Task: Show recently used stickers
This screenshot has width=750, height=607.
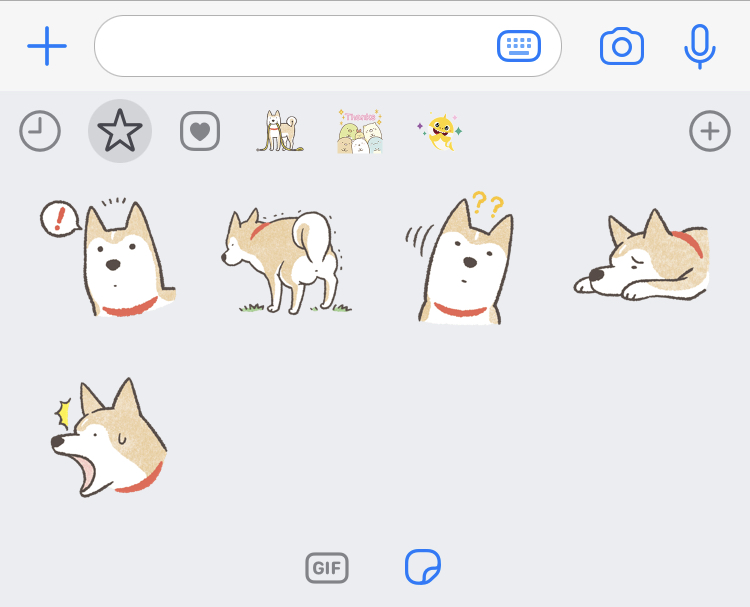Action: (40, 131)
